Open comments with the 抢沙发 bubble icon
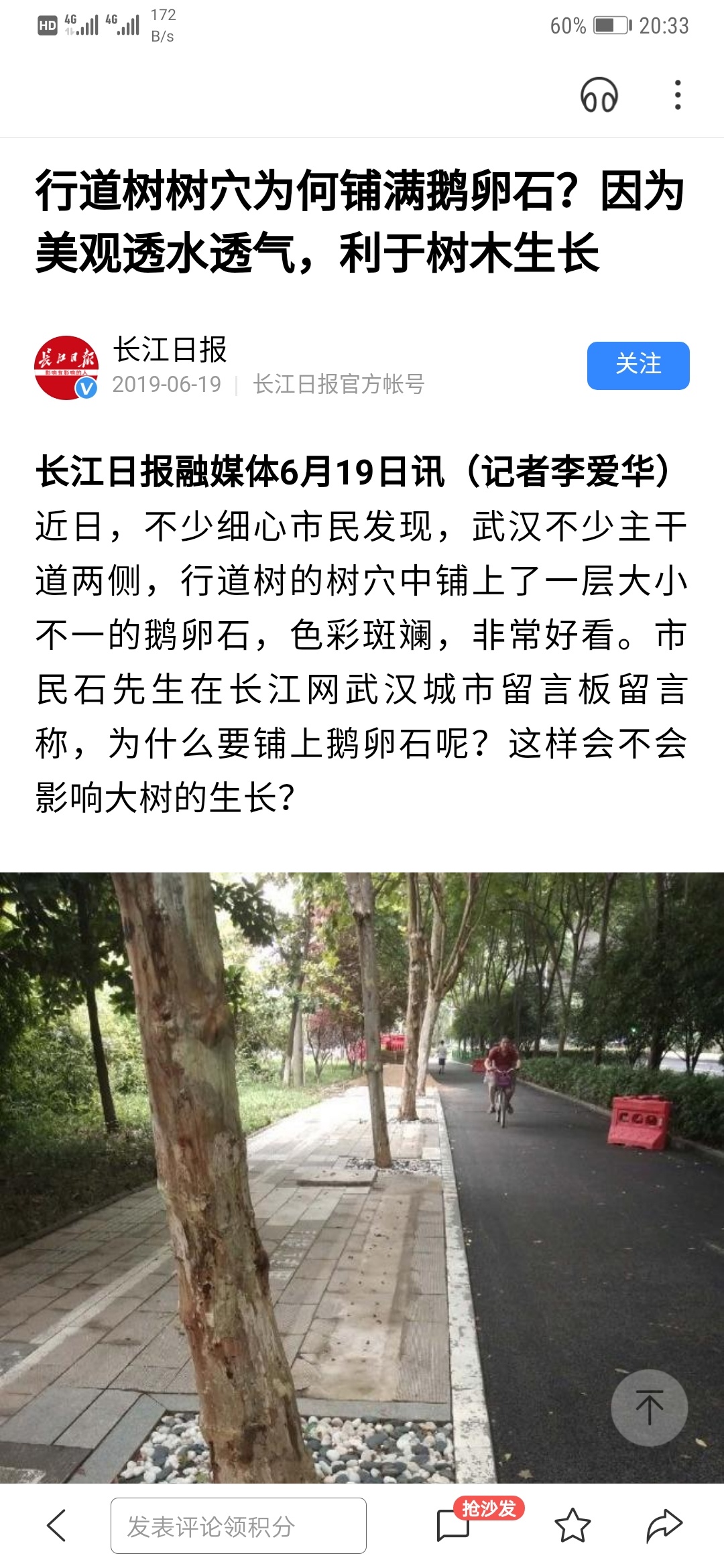 [x=454, y=1526]
